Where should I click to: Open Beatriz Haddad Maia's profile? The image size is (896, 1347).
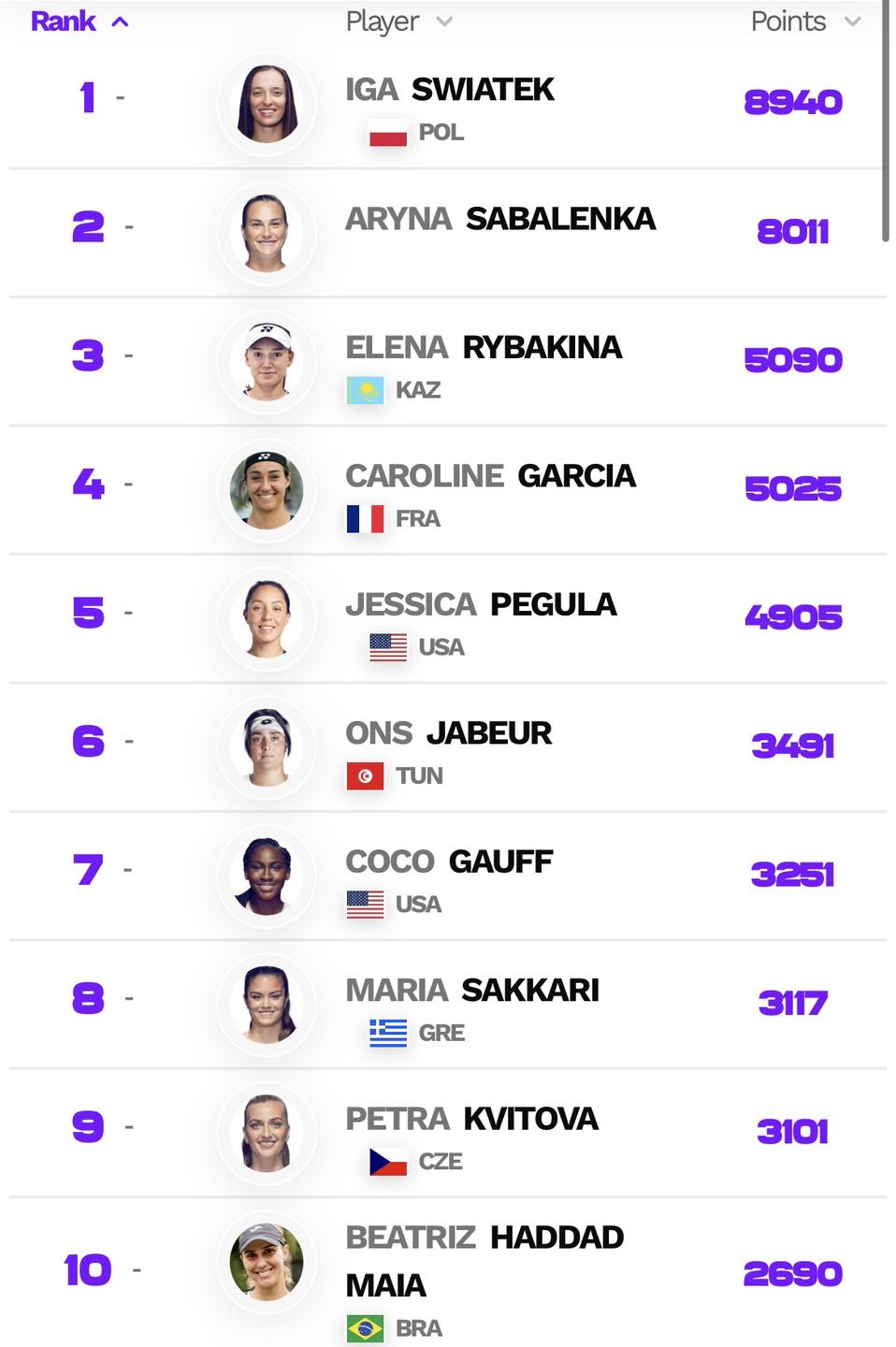(x=484, y=1238)
